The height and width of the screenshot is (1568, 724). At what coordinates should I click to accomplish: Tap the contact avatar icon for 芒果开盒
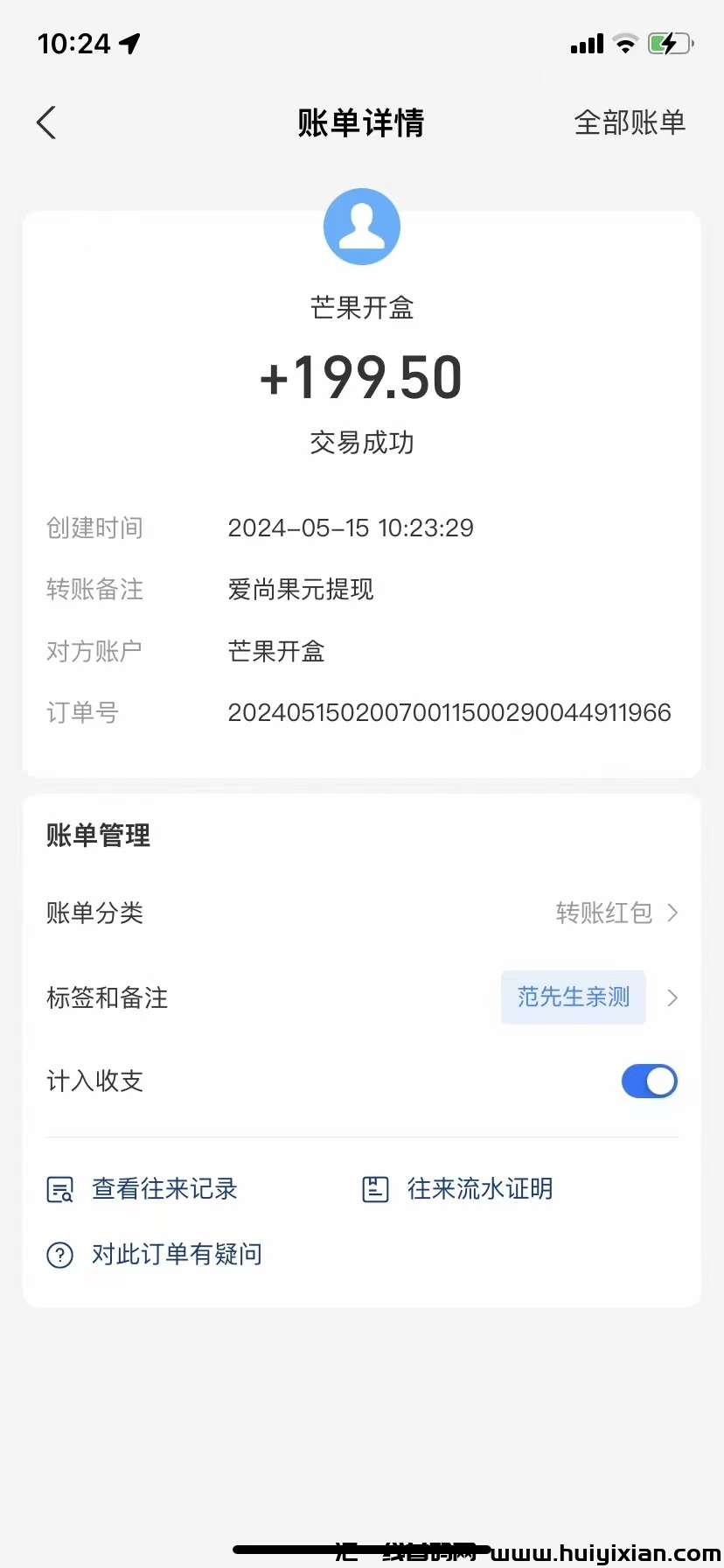click(x=361, y=226)
